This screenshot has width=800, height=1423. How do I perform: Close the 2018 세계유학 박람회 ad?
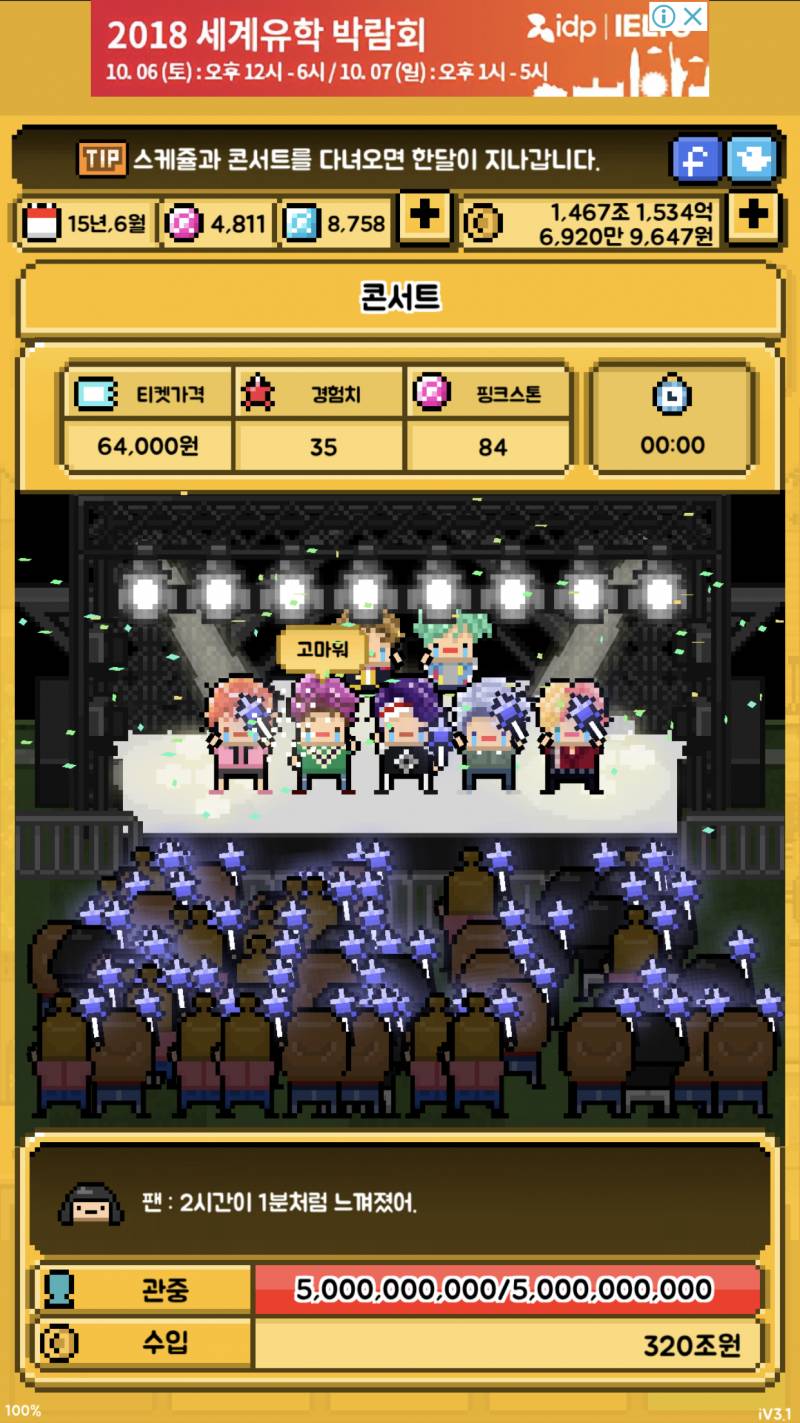(x=693, y=16)
